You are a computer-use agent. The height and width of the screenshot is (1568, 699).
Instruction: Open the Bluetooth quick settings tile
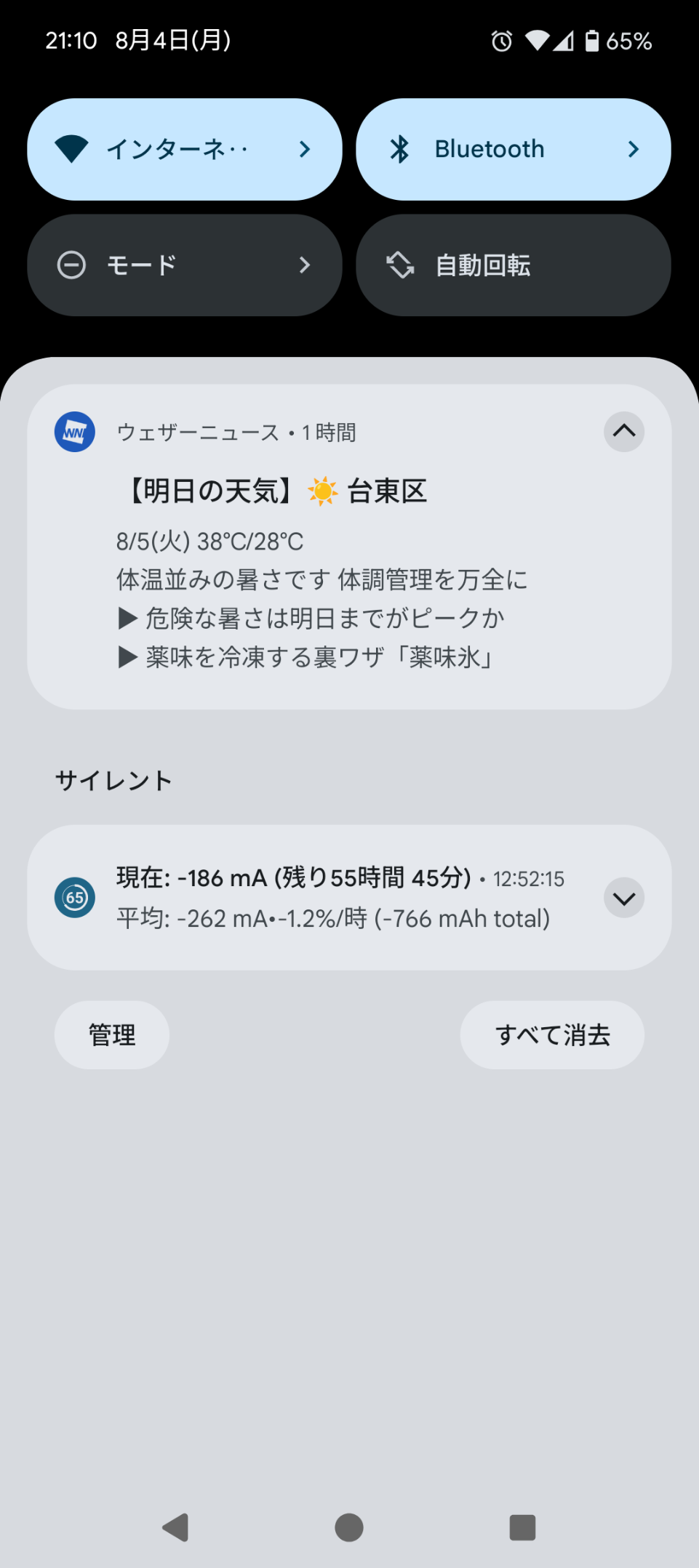pyautogui.click(x=513, y=150)
